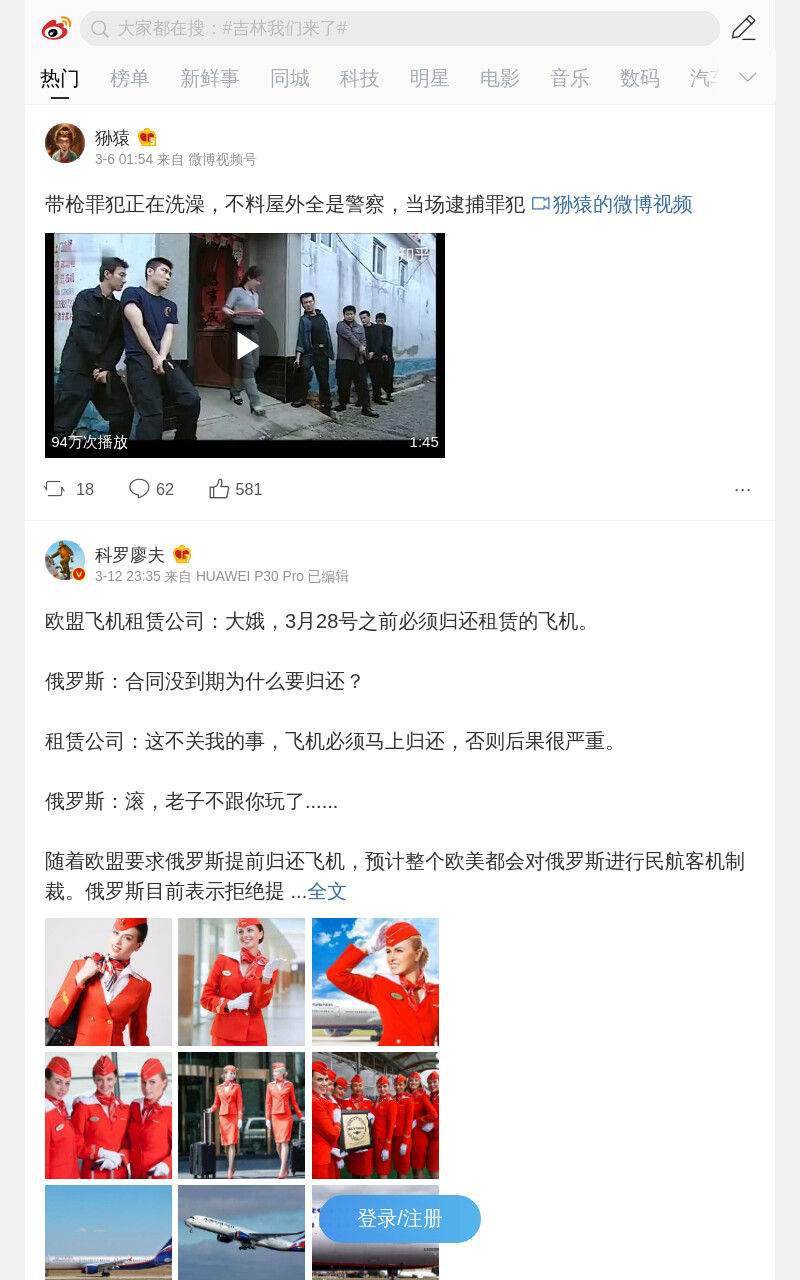Go to the 电影 tab
The image size is (800, 1280).
click(x=500, y=78)
